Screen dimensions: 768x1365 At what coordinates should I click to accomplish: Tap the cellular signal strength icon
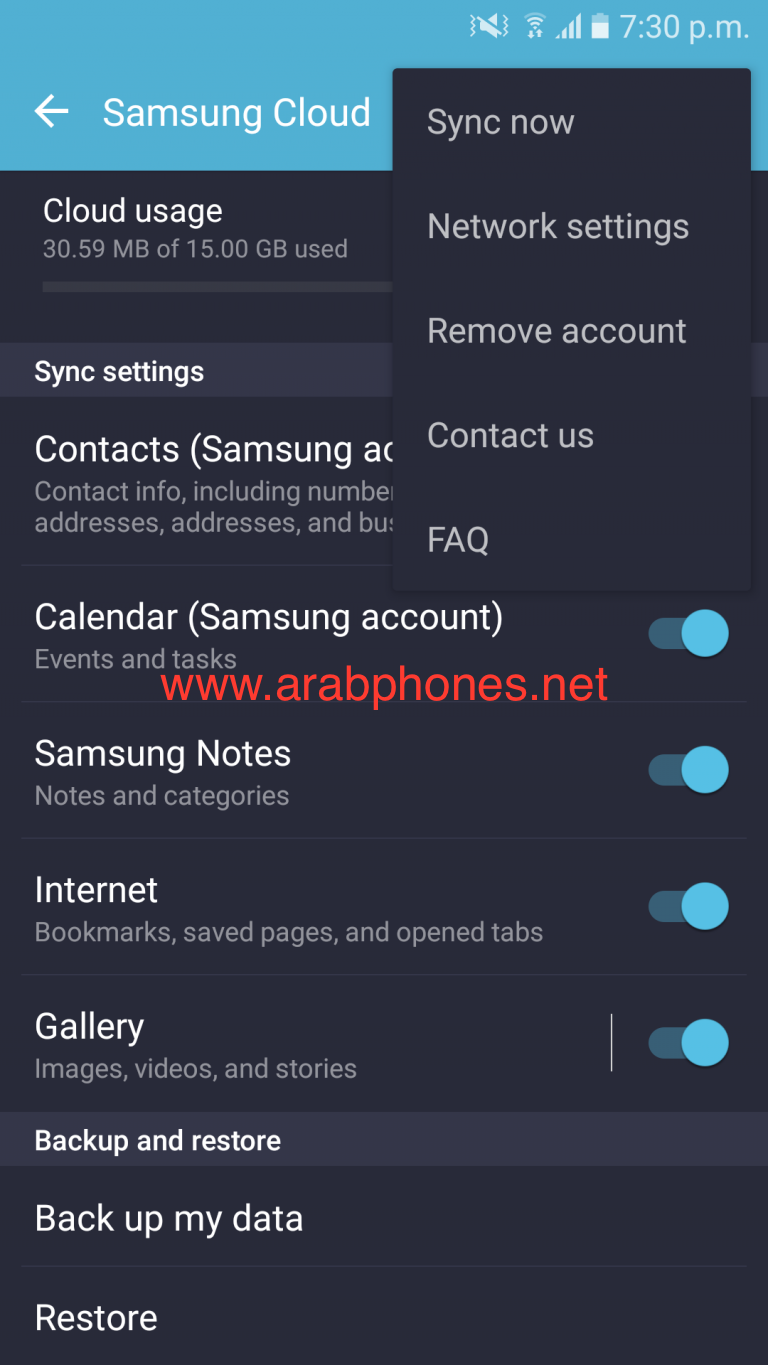click(x=571, y=26)
